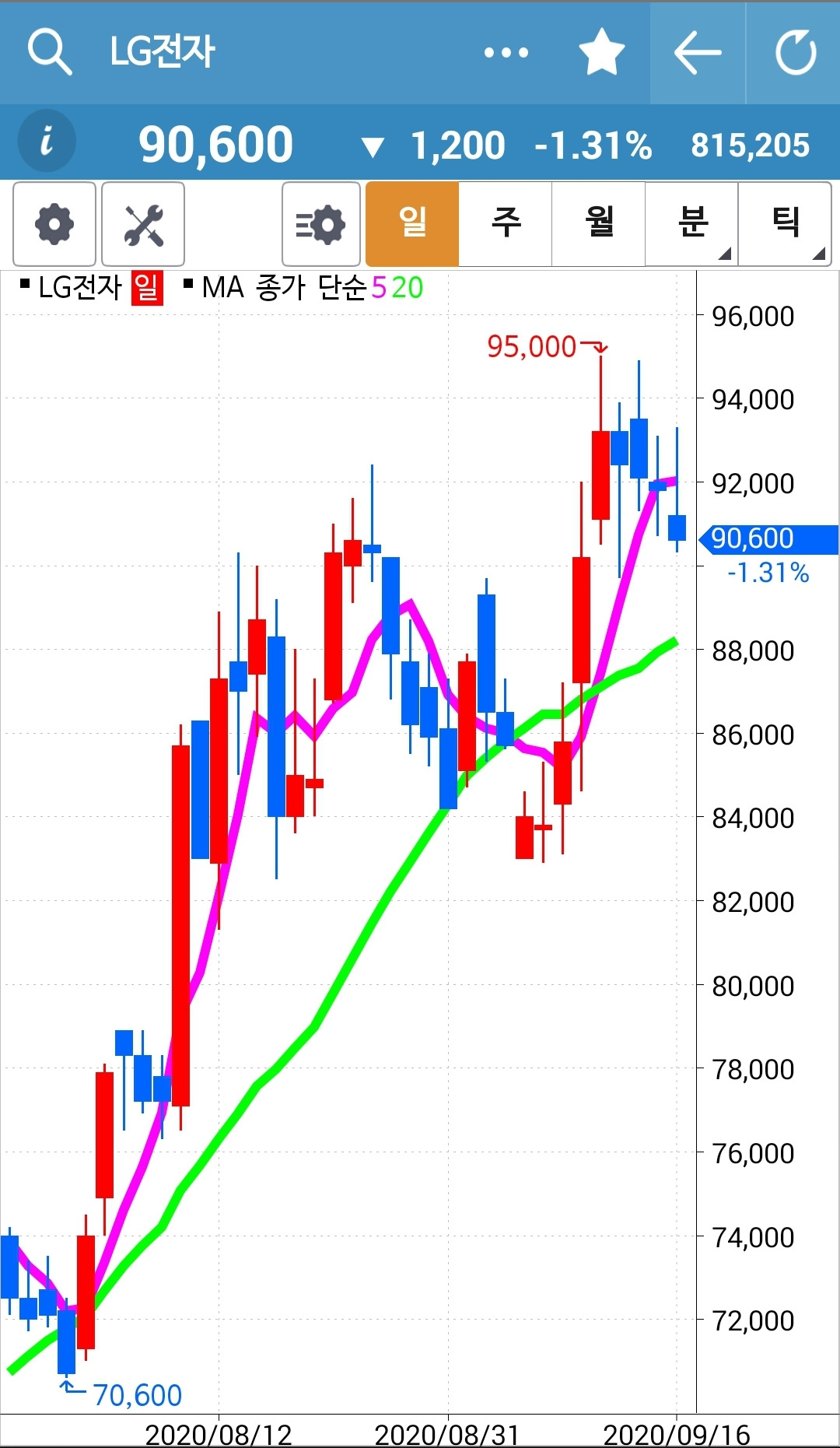Select the 일 daily chart tab

click(x=412, y=224)
